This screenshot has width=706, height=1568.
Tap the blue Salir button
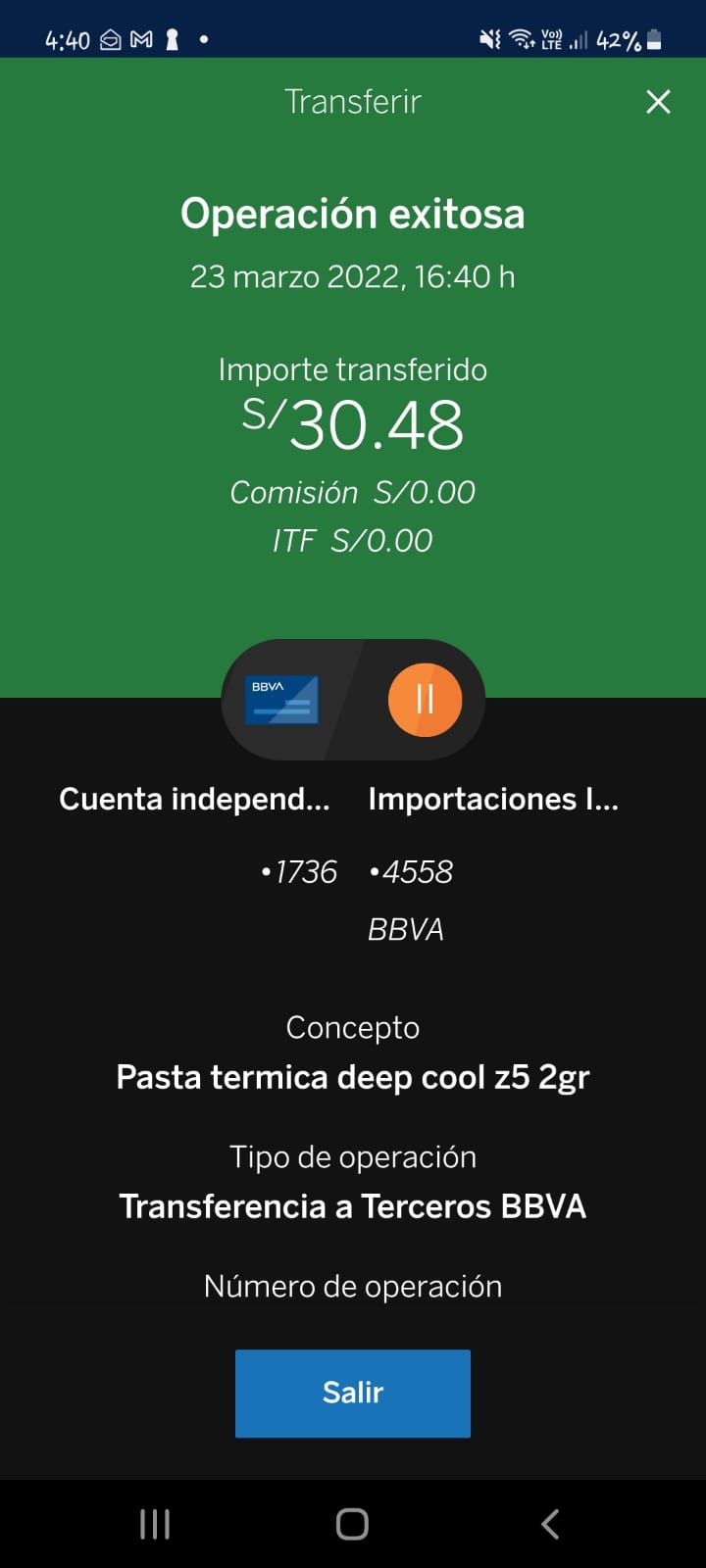coord(353,1393)
